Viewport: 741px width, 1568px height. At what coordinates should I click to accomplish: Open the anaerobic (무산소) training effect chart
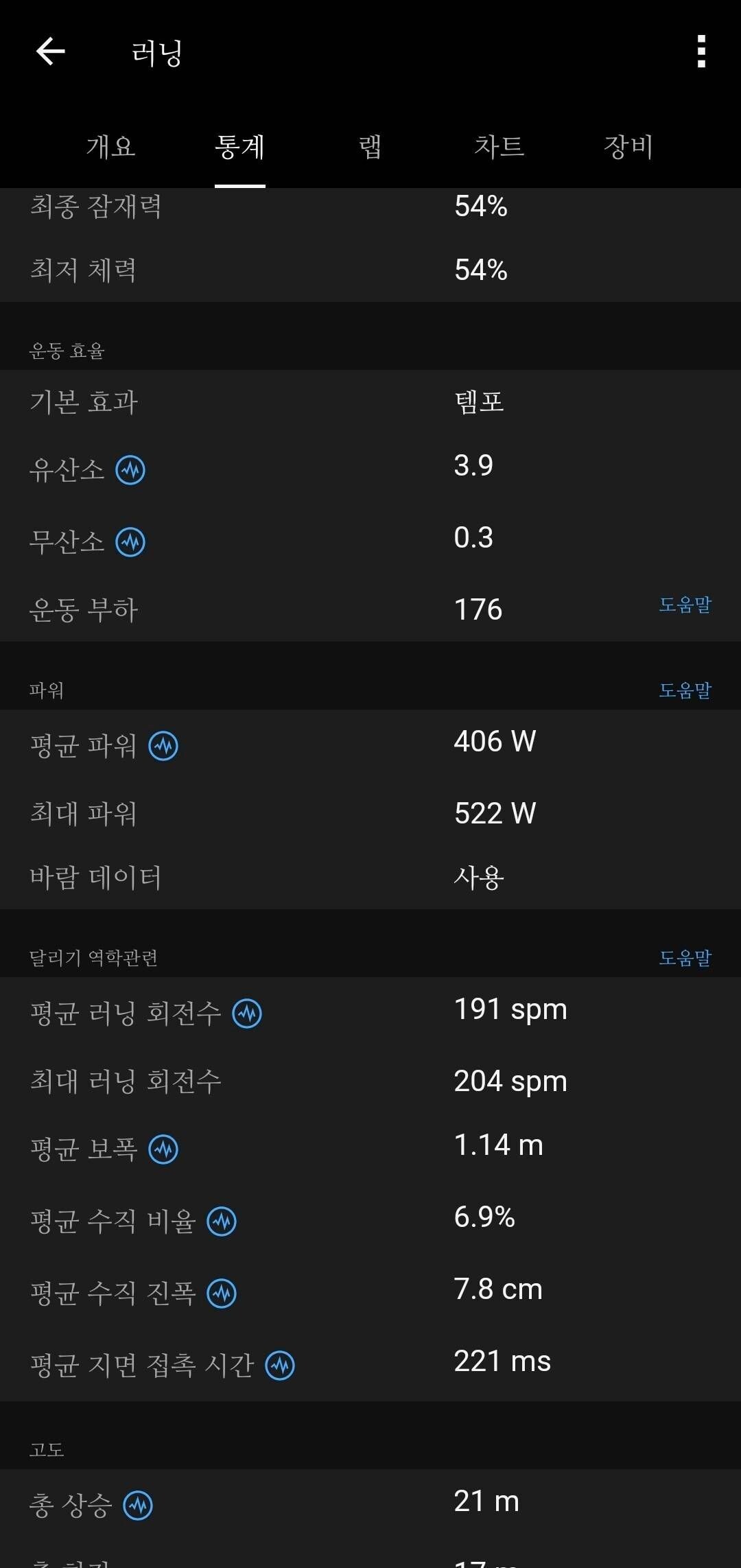130,541
